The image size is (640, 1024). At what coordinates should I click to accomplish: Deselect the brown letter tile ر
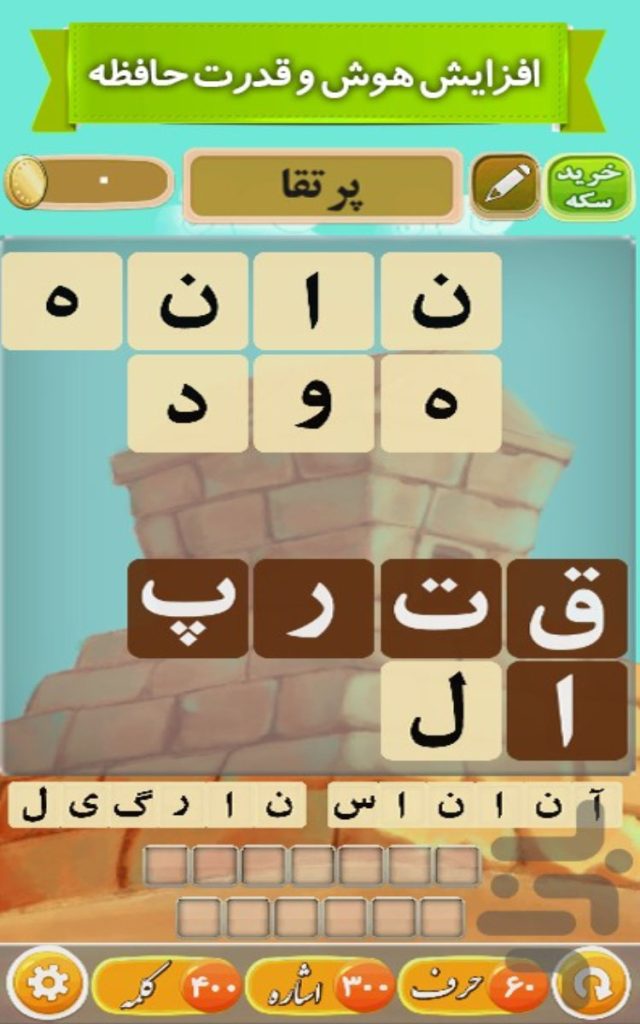point(313,608)
